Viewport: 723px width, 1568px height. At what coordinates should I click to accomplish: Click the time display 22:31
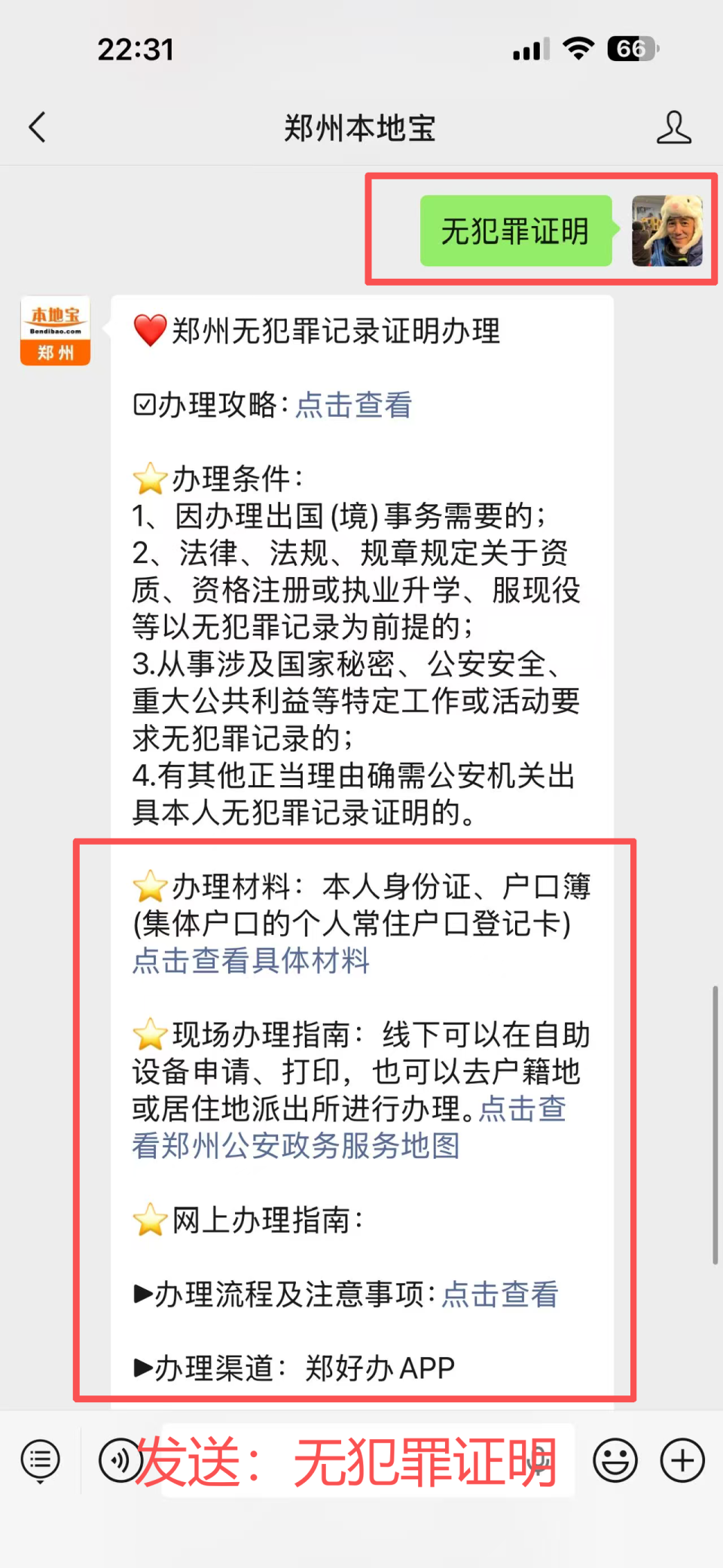[x=137, y=48]
